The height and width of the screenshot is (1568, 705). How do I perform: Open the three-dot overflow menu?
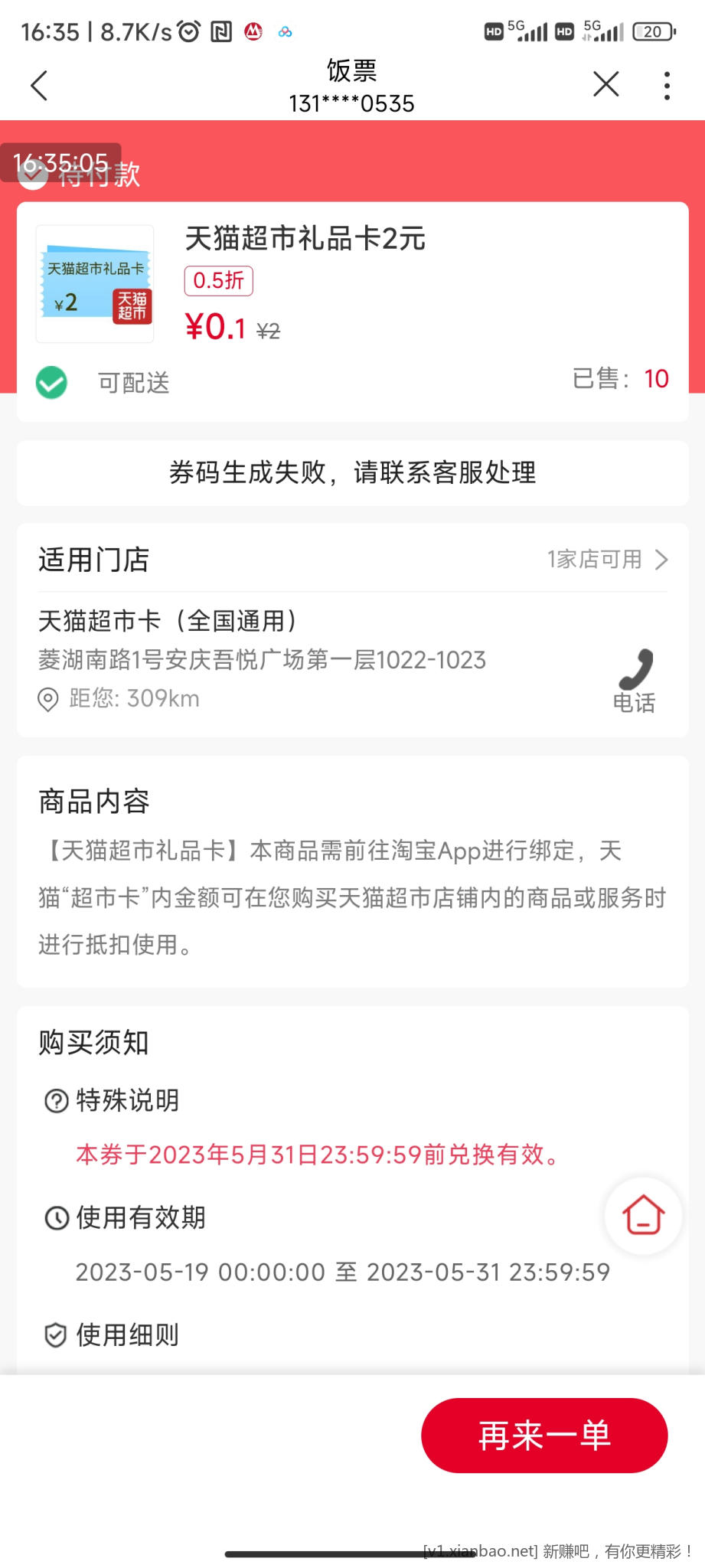[x=667, y=85]
